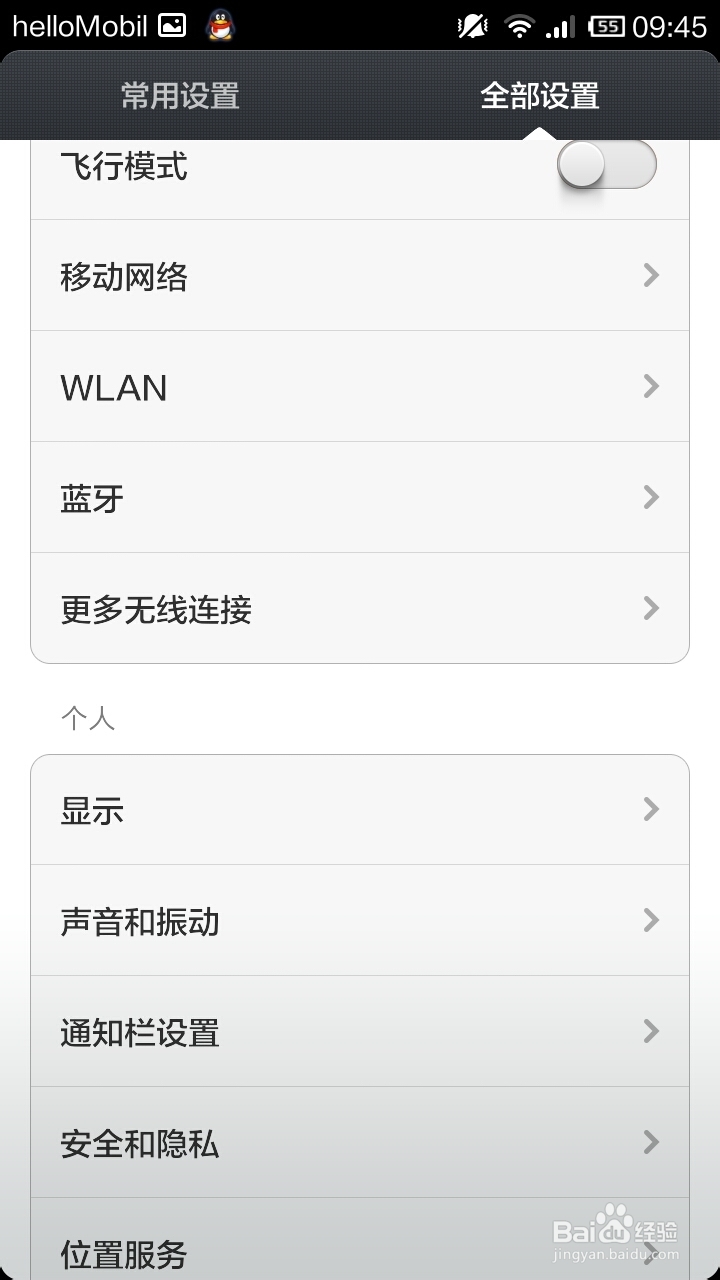Tap the QQ penguin icon in status bar
Viewport: 720px width, 1280px height.
click(219, 26)
